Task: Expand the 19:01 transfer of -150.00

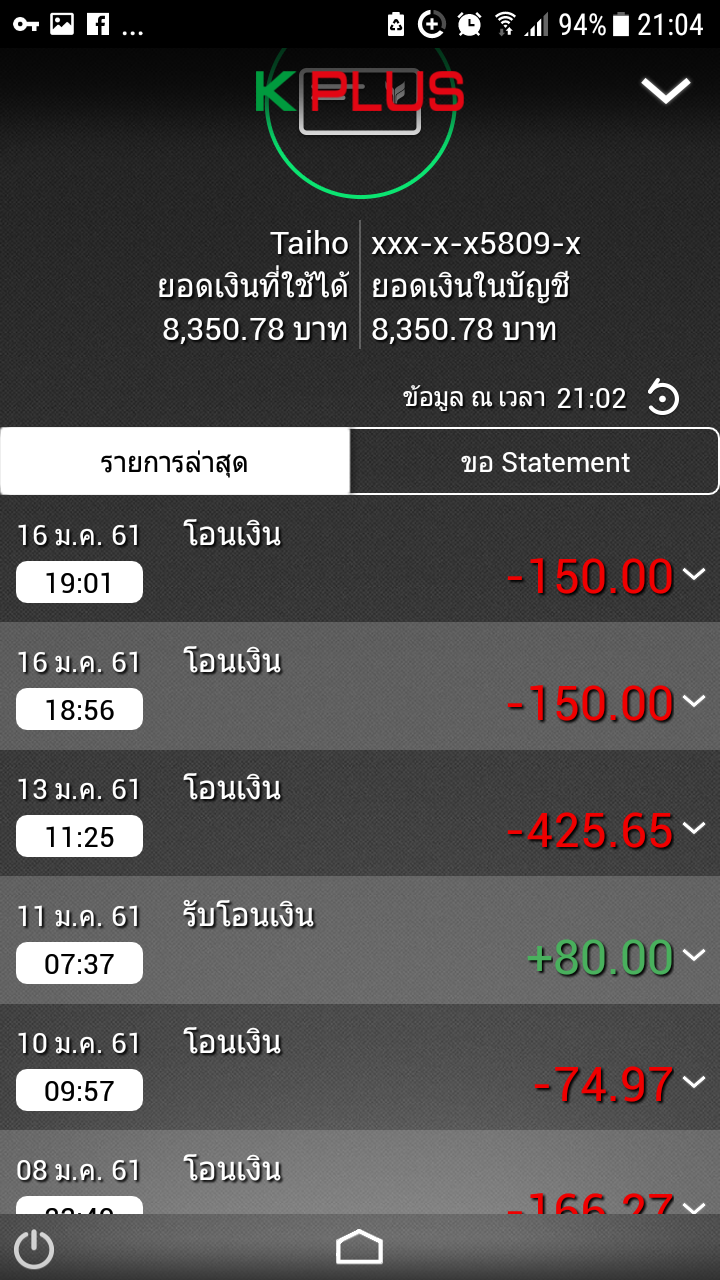Action: [x=694, y=574]
